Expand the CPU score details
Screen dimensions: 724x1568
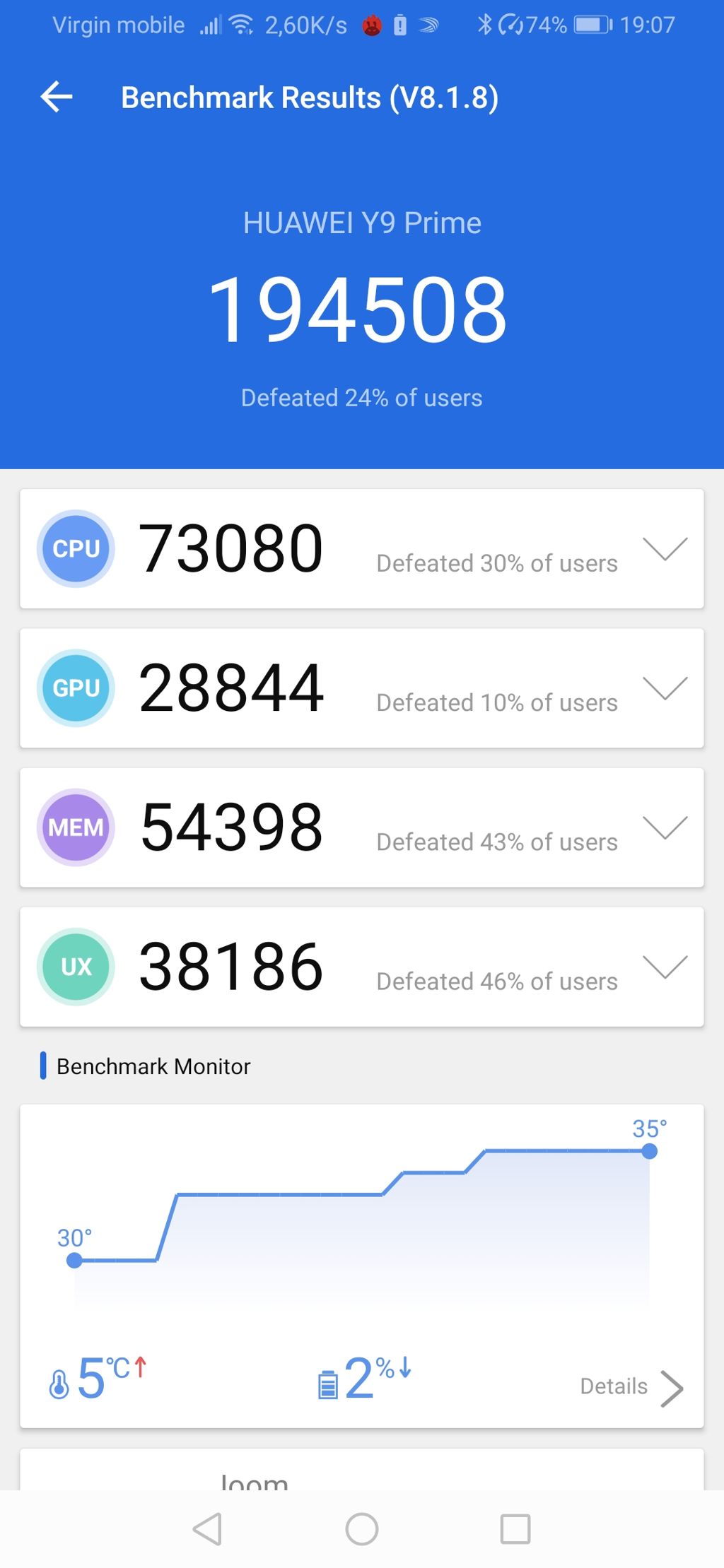click(x=665, y=548)
